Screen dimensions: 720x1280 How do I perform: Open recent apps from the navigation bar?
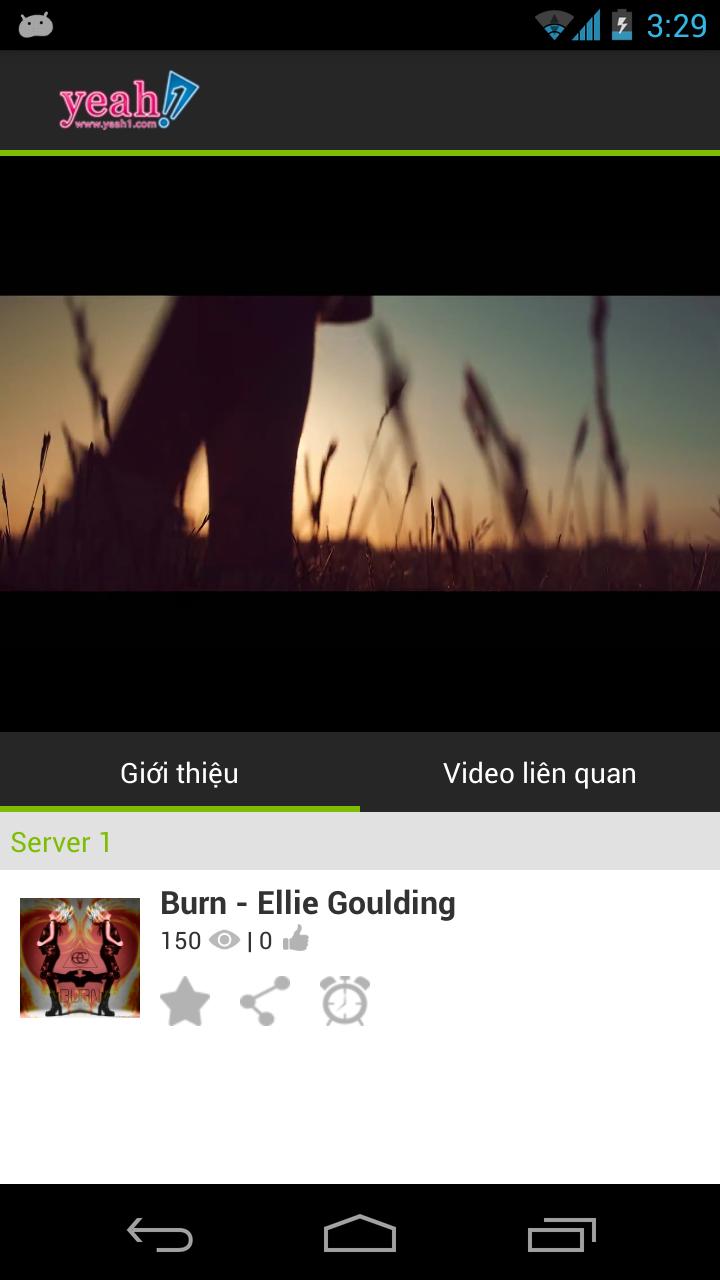pyautogui.click(x=561, y=1234)
